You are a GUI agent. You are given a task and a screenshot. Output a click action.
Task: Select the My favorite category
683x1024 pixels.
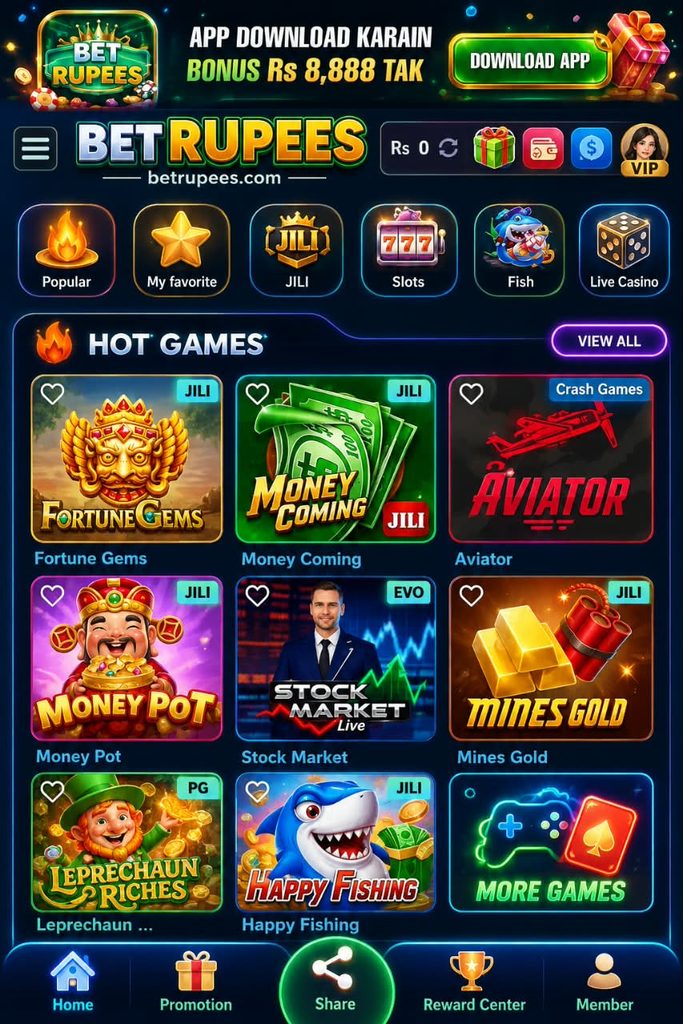(182, 250)
